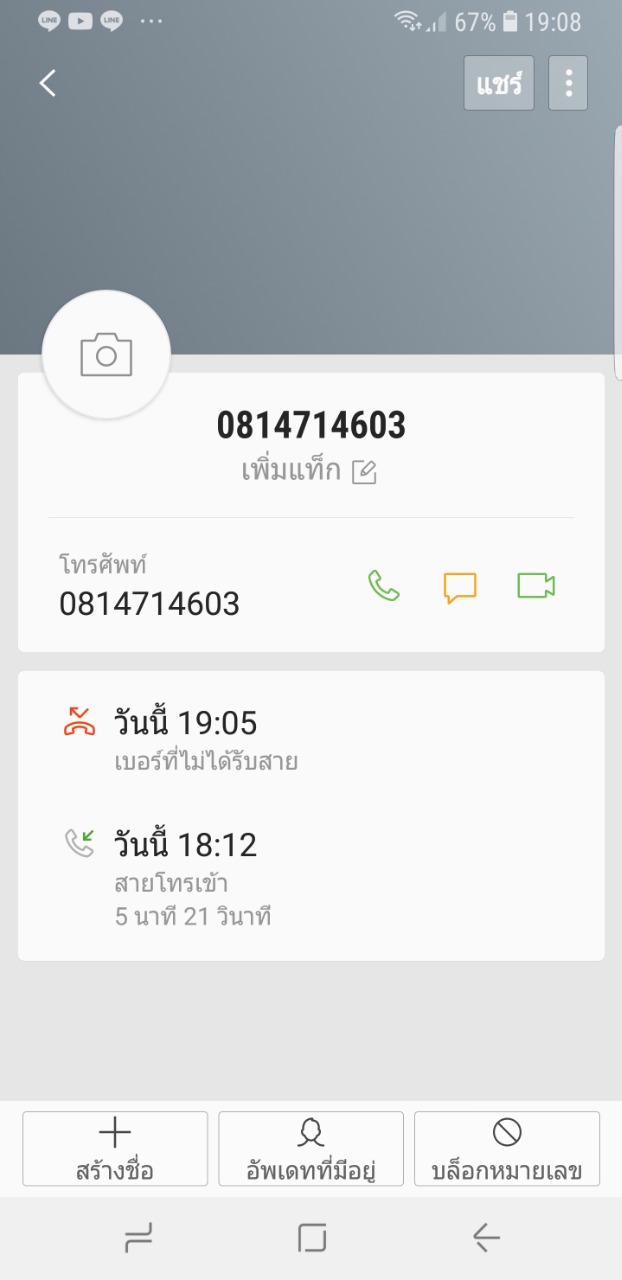
Task: Send a message to this number
Action: (460, 587)
